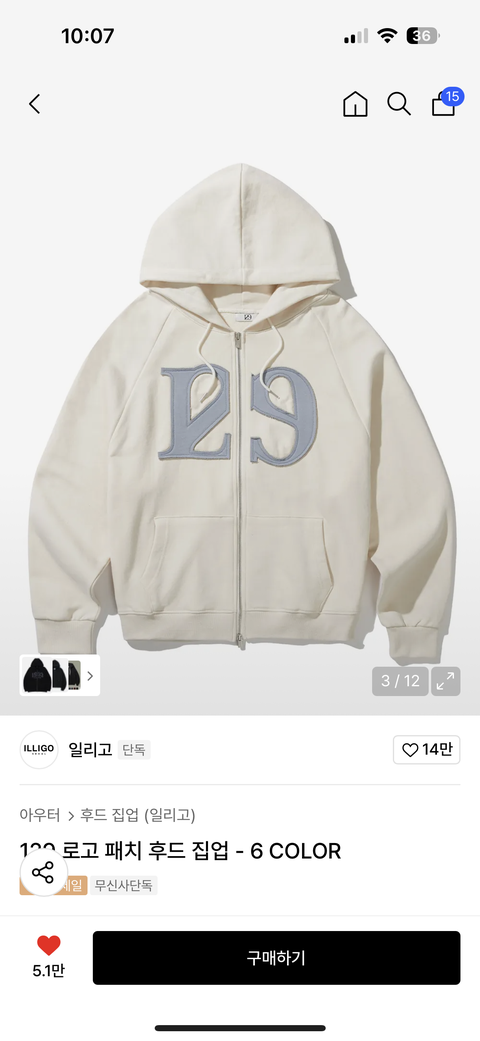The width and height of the screenshot is (480, 1041).
Task: Toggle the red heart like with 5.1만
Action: 48,956
